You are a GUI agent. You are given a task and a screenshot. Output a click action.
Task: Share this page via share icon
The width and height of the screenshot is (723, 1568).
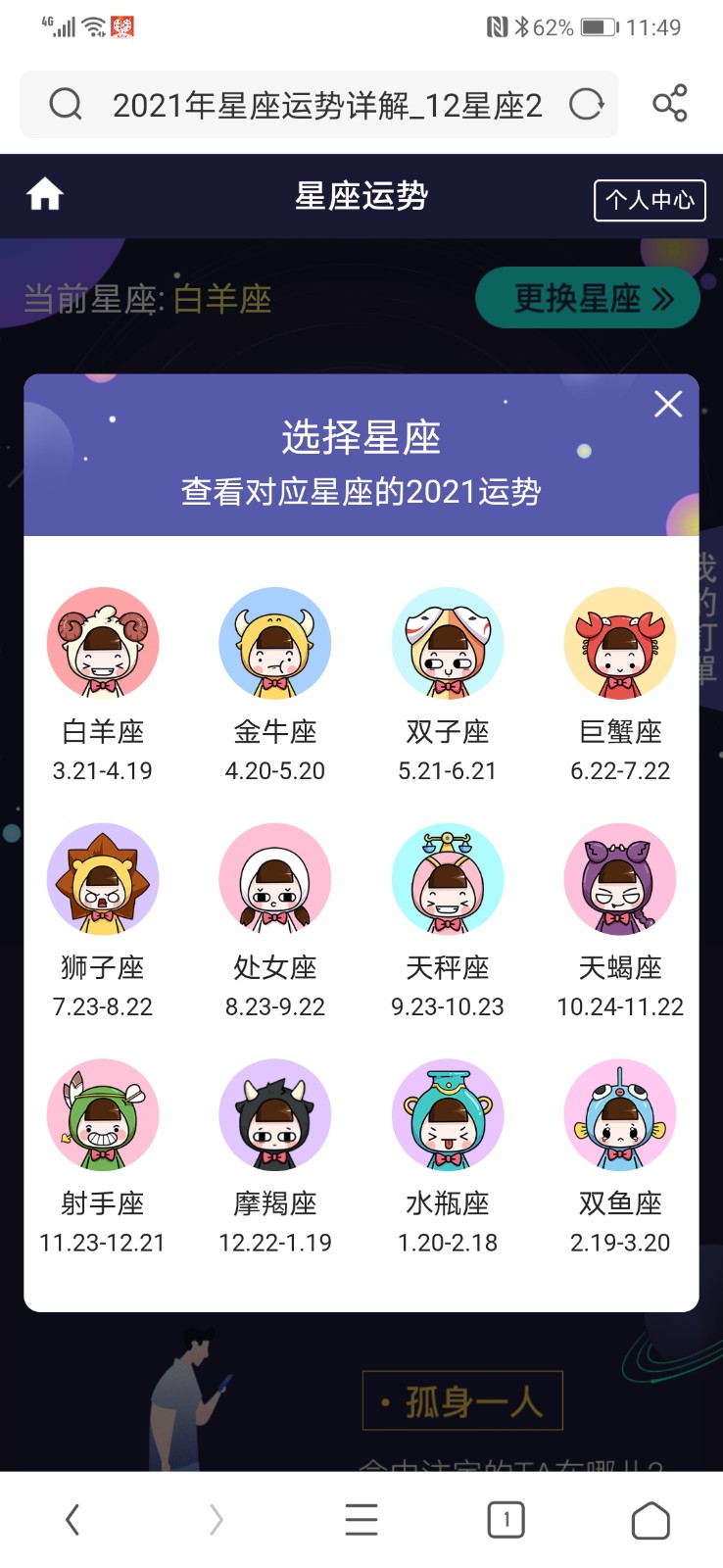click(x=670, y=104)
